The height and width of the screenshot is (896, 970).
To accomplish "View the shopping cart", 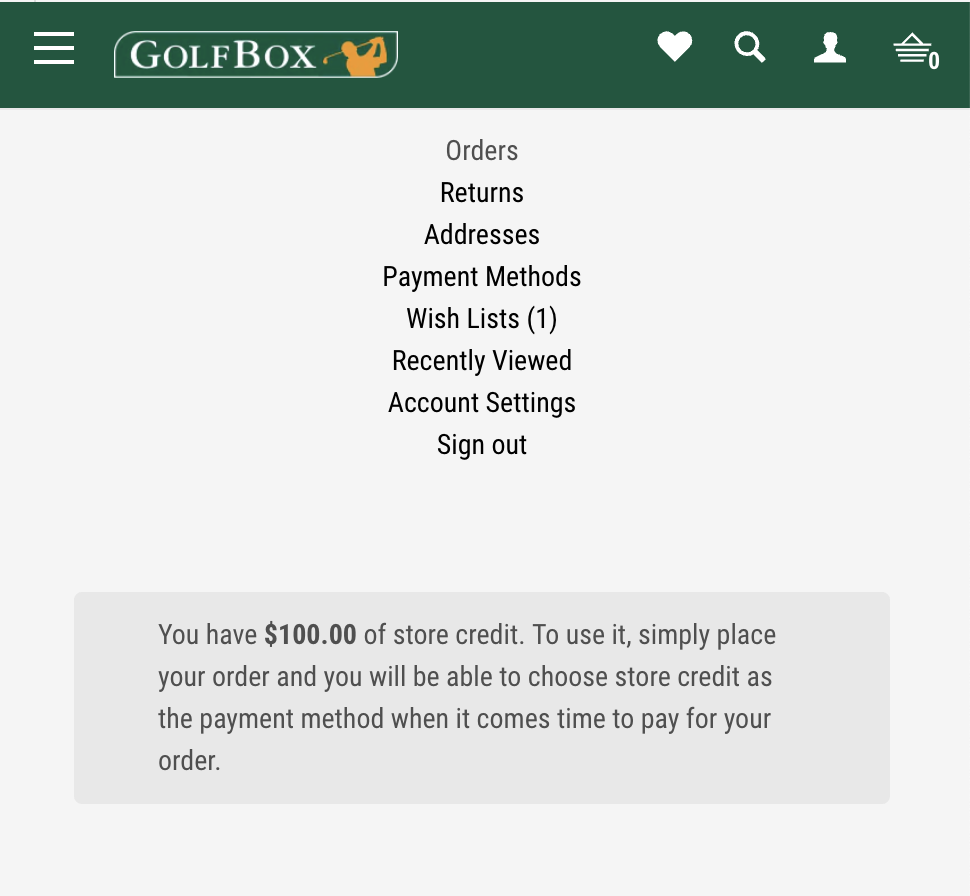I will [914, 51].
